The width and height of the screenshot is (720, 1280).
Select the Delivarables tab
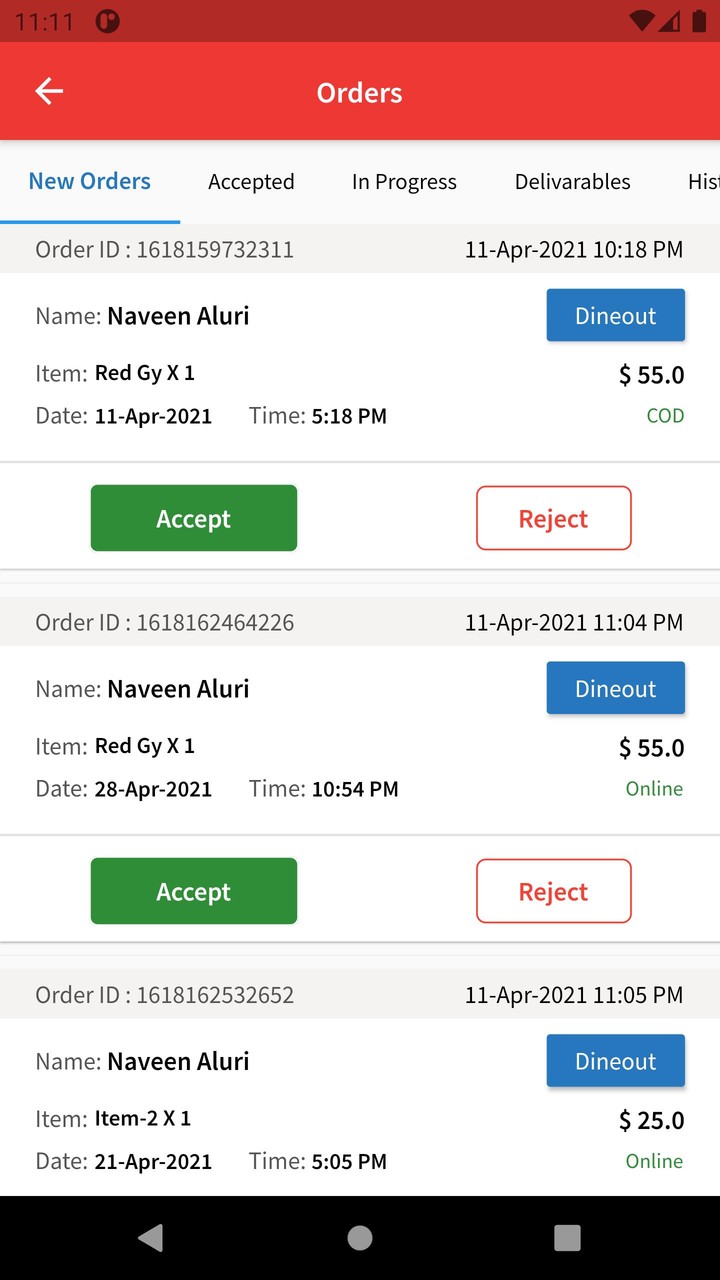[572, 181]
